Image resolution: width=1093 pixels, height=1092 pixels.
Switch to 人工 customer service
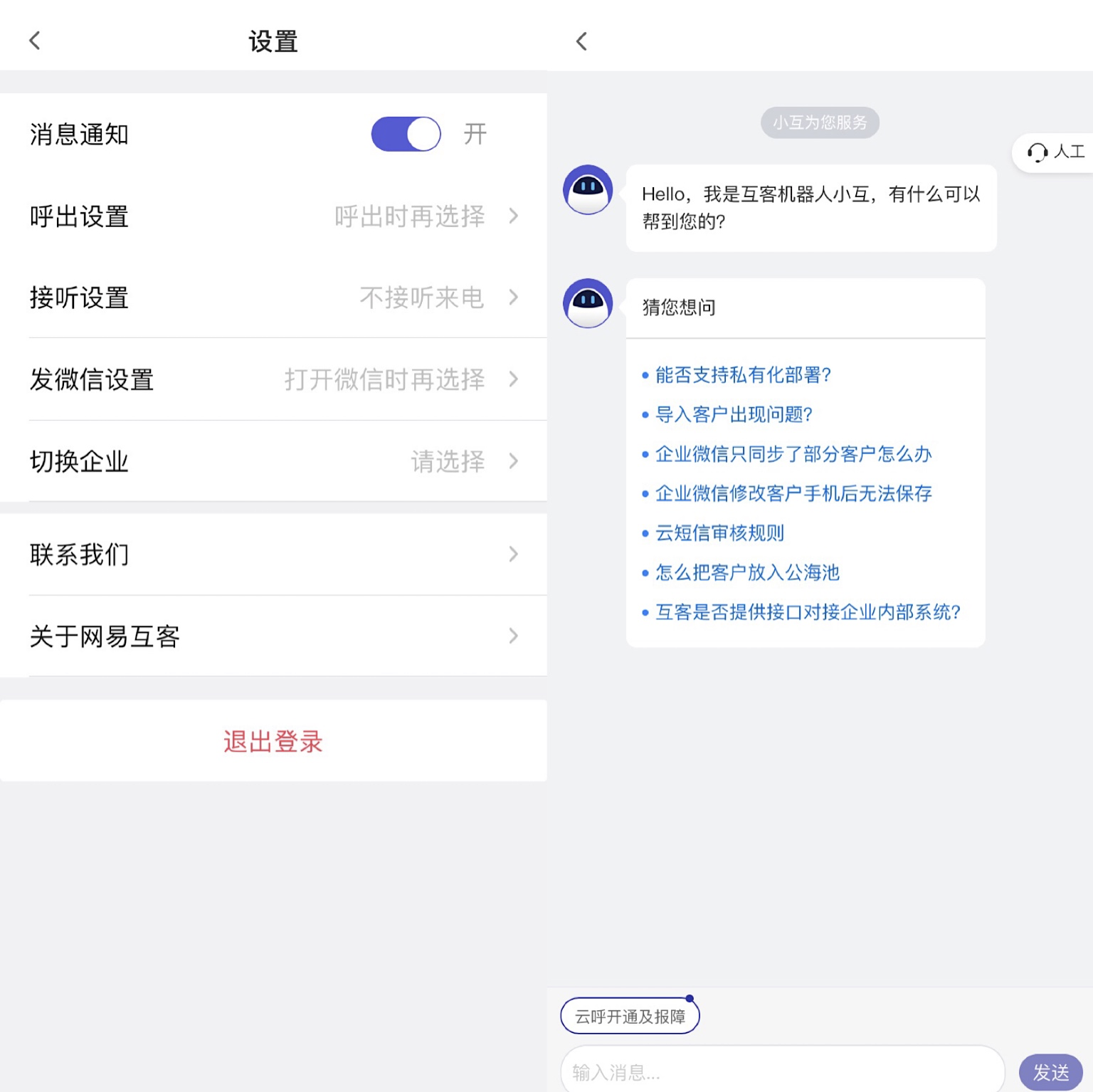coord(1056,152)
